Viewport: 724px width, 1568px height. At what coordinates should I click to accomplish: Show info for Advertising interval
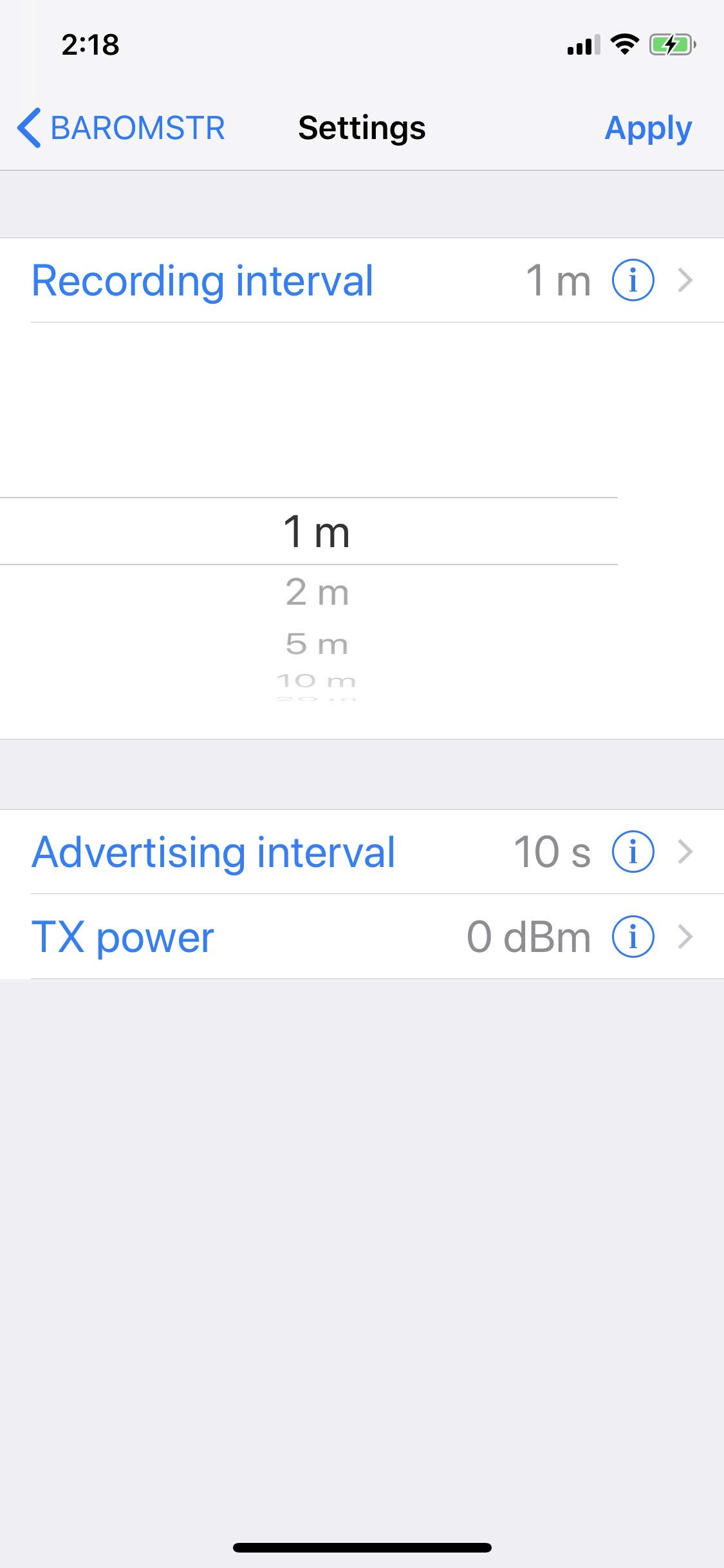click(633, 852)
